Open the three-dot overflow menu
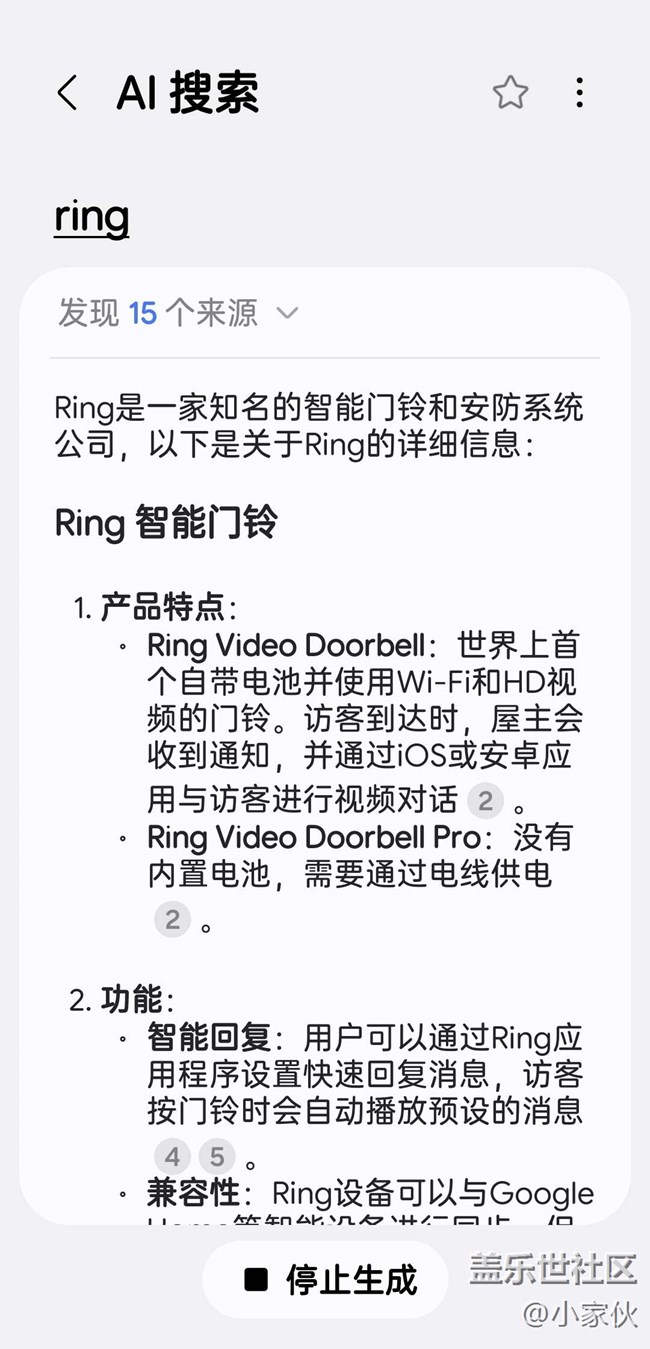Screen dimensions: 650x1349 tap(579, 93)
